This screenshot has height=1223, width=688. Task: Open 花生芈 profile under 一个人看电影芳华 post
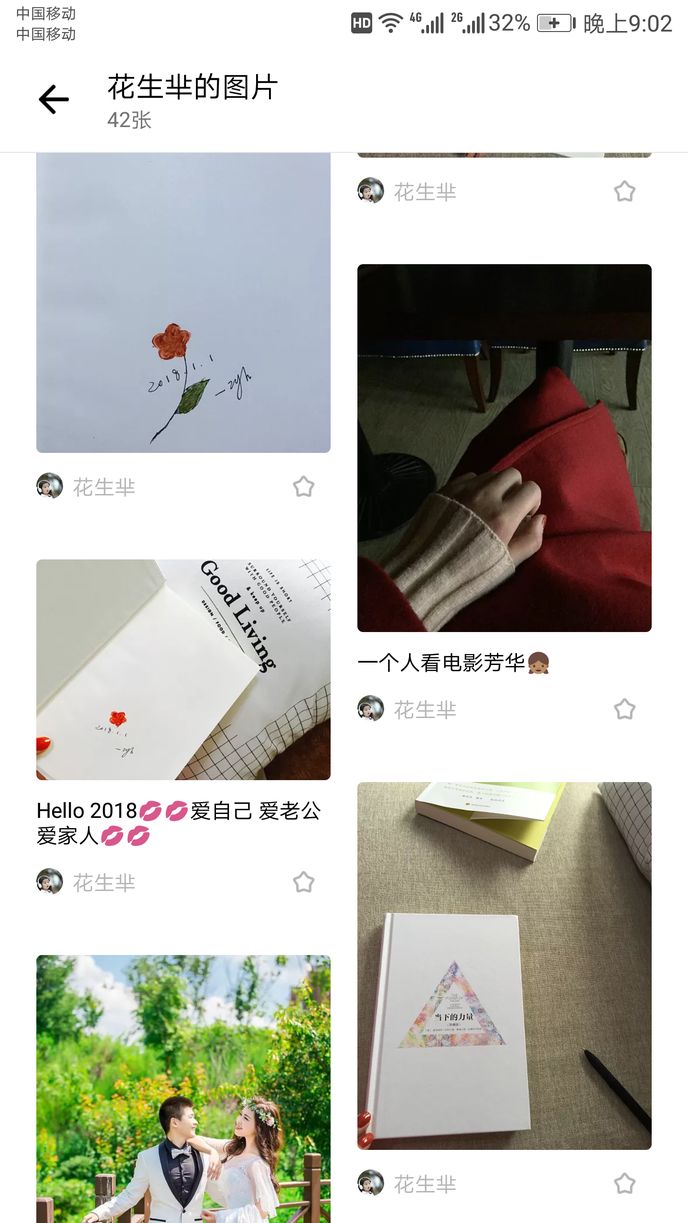(407, 709)
